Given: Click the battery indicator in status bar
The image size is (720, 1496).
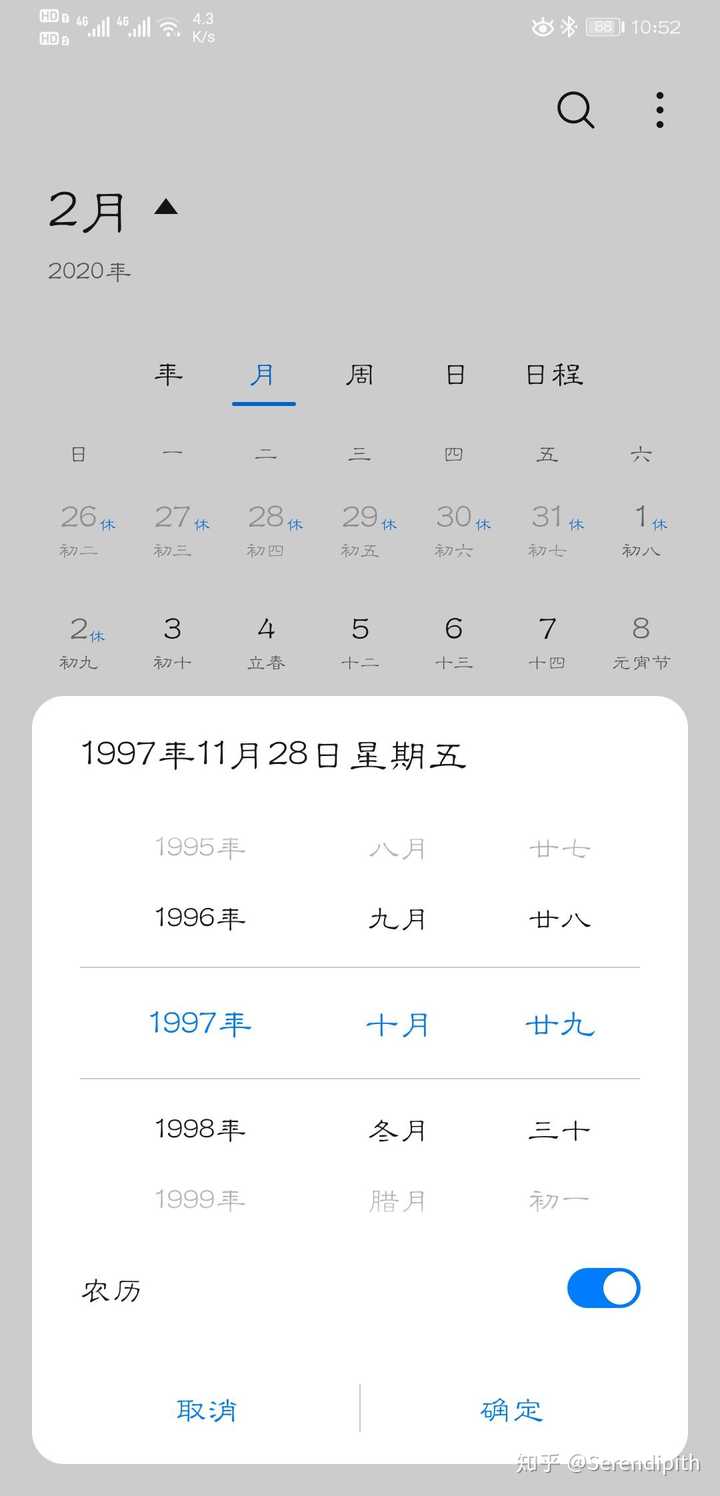Looking at the screenshot, I should click(601, 27).
